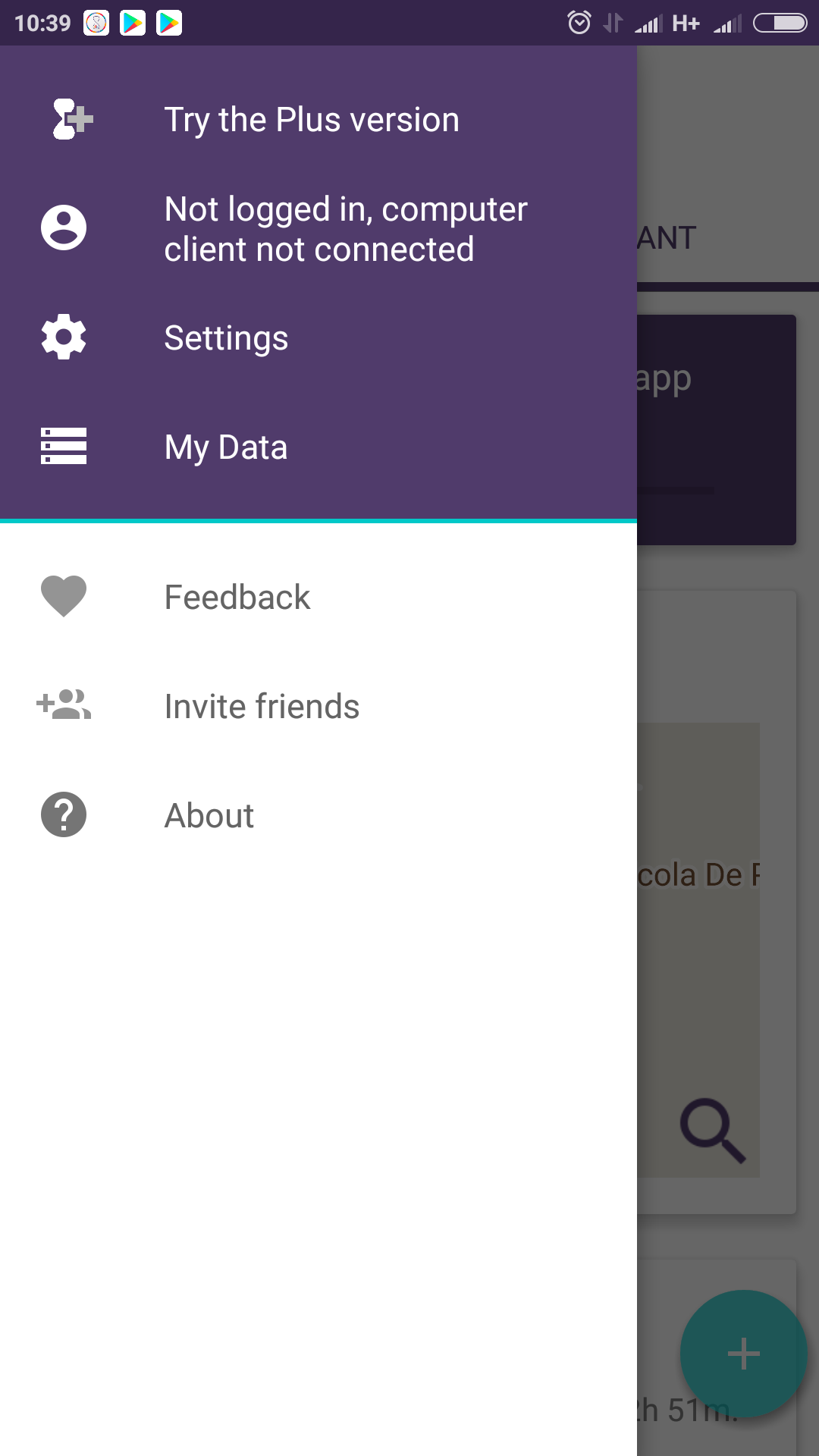Go to My Data
This screenshot has height=1456, width=819.
coord(318,447)
